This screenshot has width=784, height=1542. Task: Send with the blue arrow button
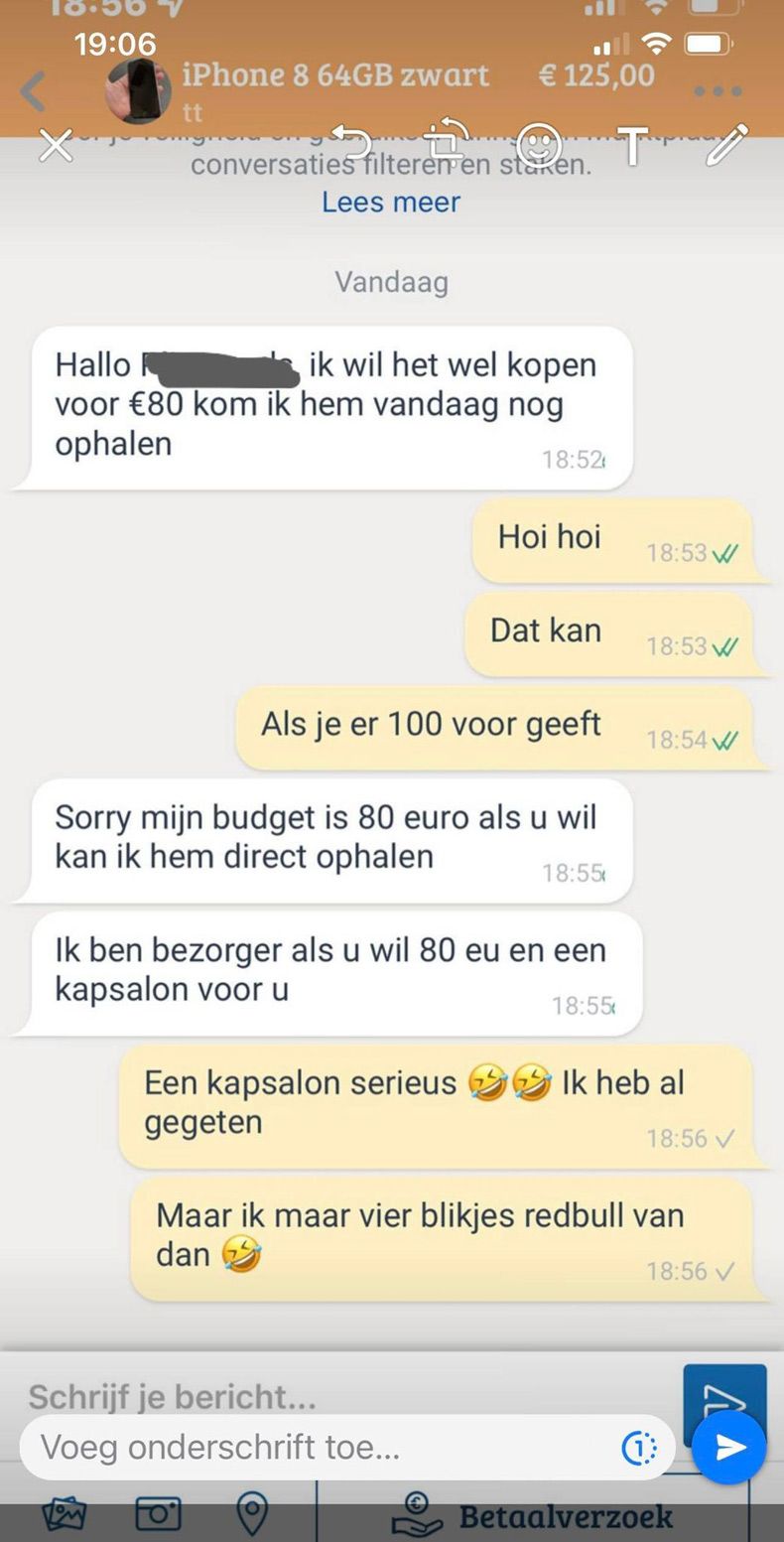coord(728,1448)
